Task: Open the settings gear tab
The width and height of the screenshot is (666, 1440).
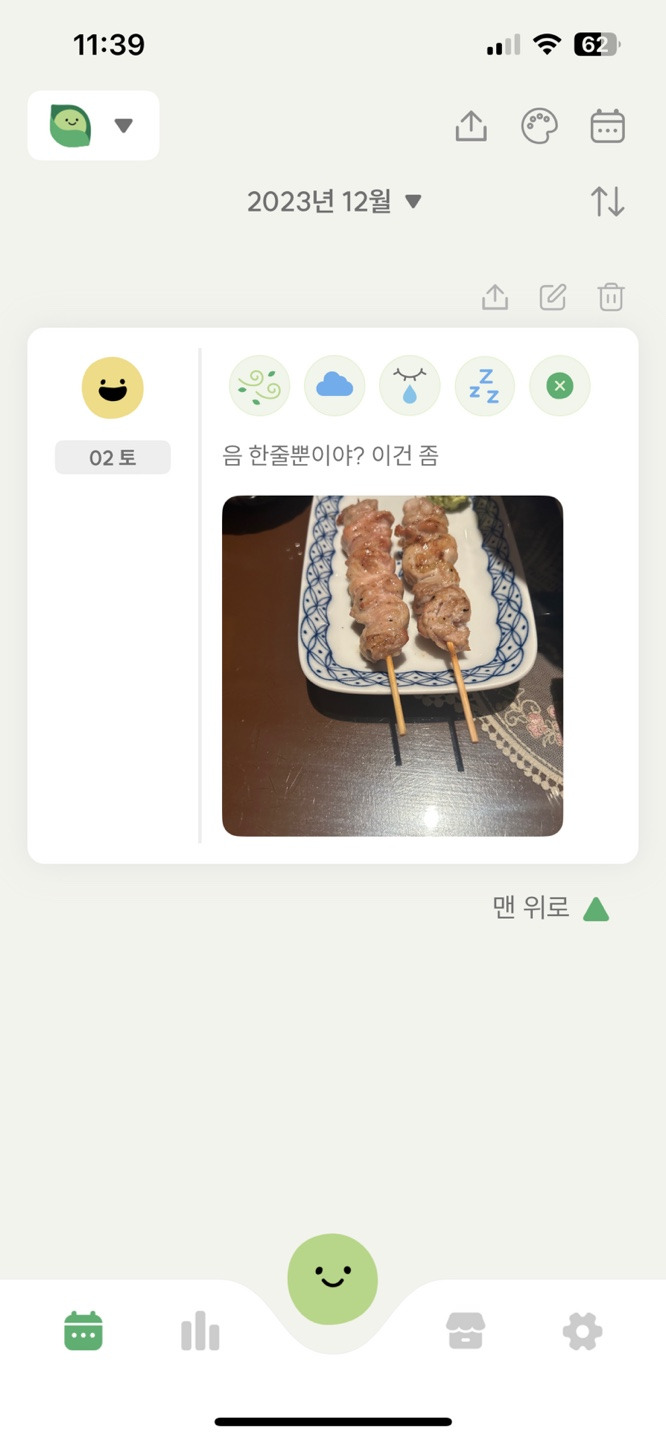Action: pyautogui.click(x=582, y=1332)
